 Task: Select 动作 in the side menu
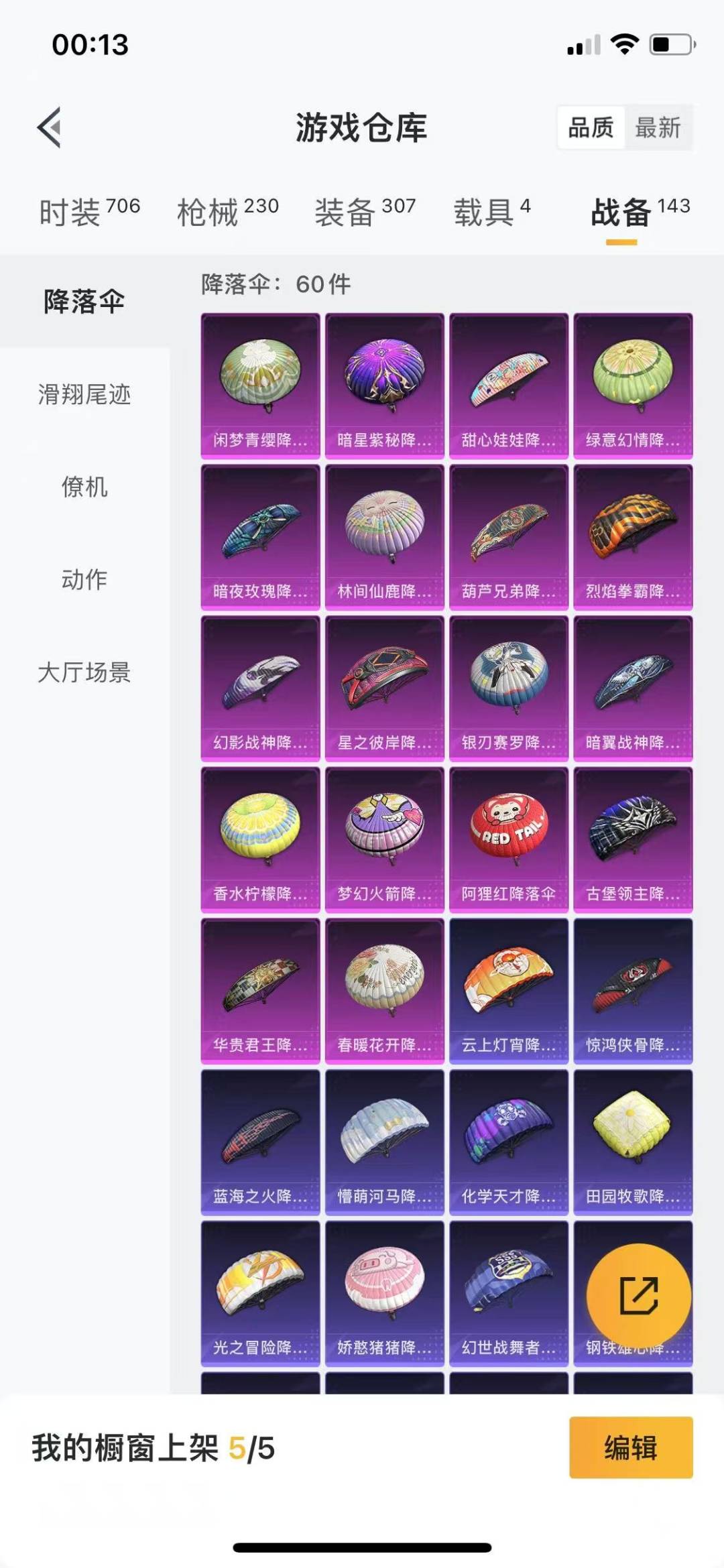(84, 579)
